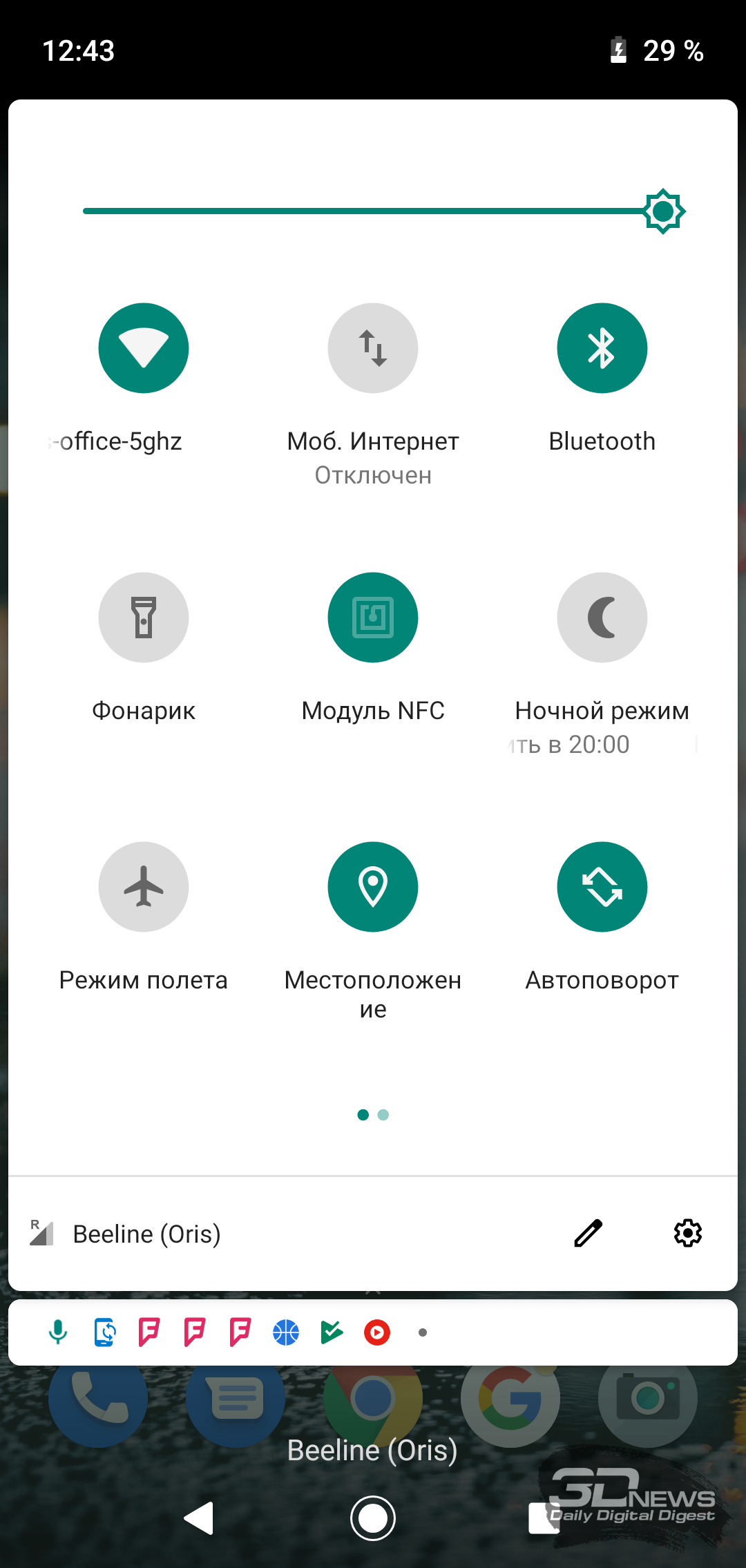Tap the brightness slider thumb

click(x=663, y=211)
